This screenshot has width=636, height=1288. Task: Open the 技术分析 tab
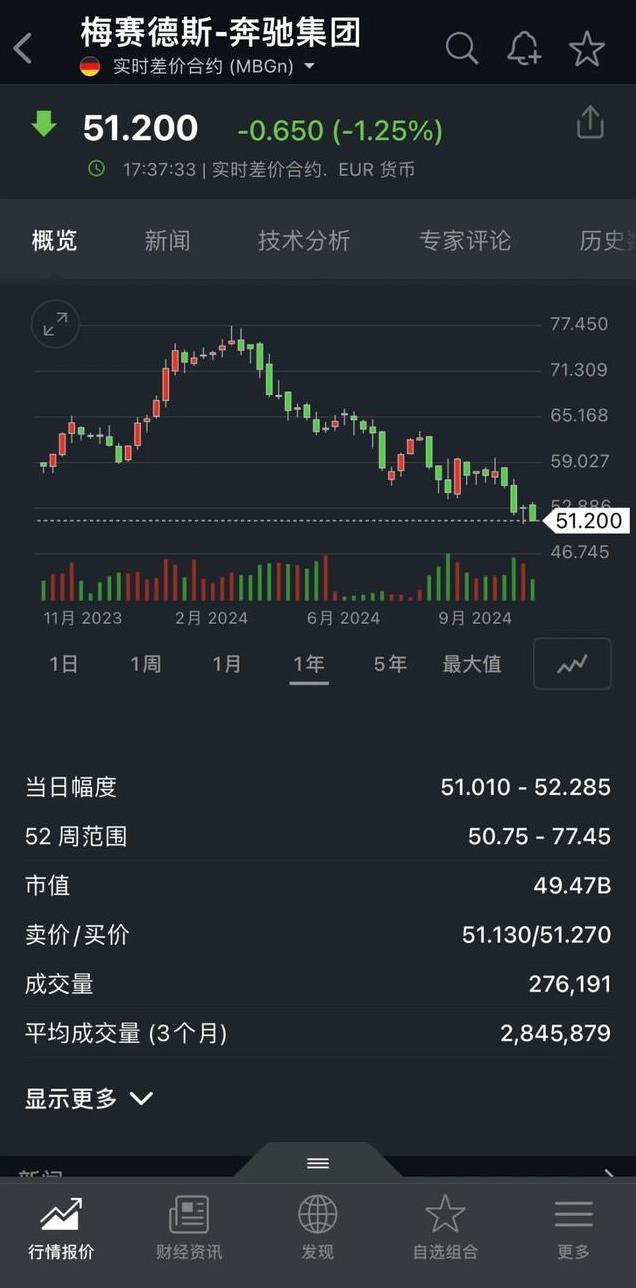point(304,240)
